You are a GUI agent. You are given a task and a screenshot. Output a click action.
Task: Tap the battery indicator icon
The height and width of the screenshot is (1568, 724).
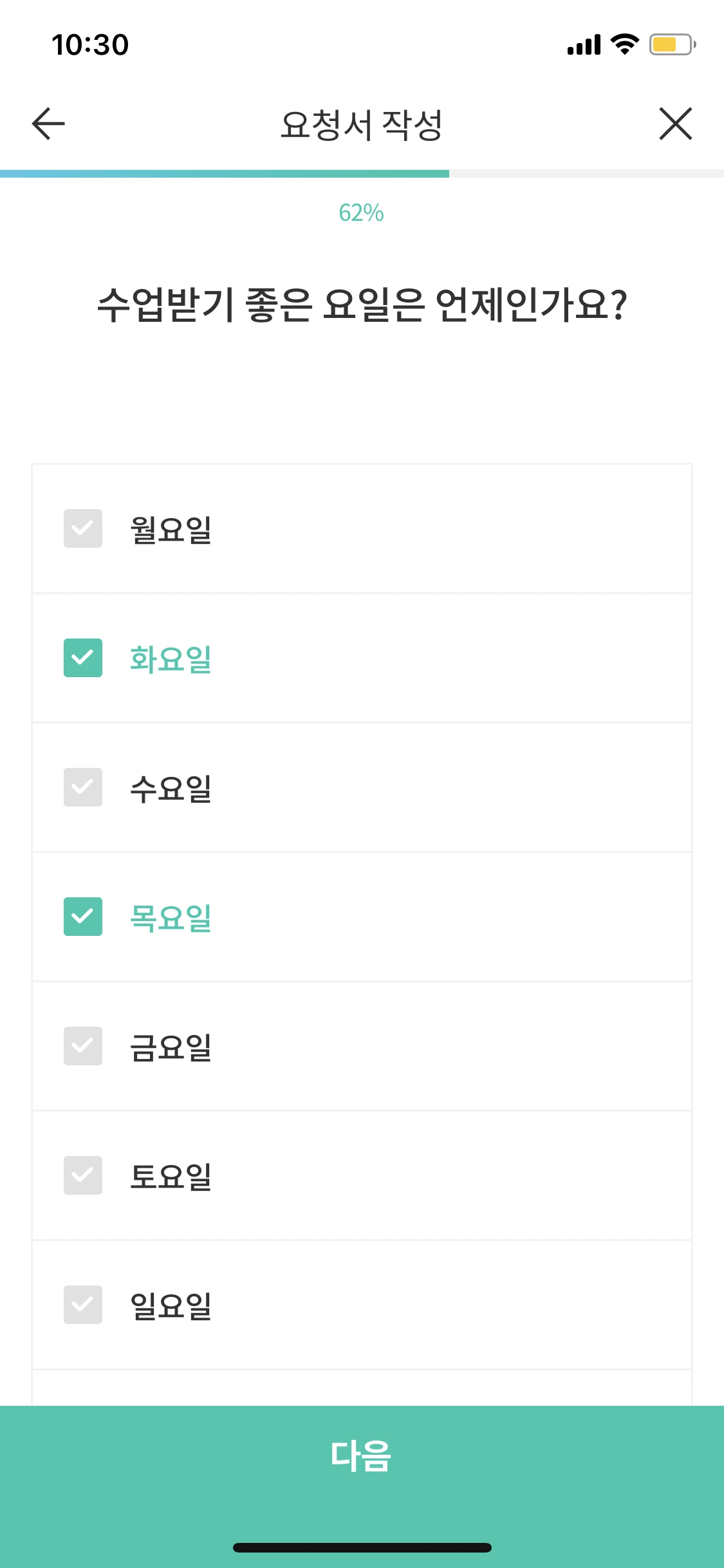[671, 44]
